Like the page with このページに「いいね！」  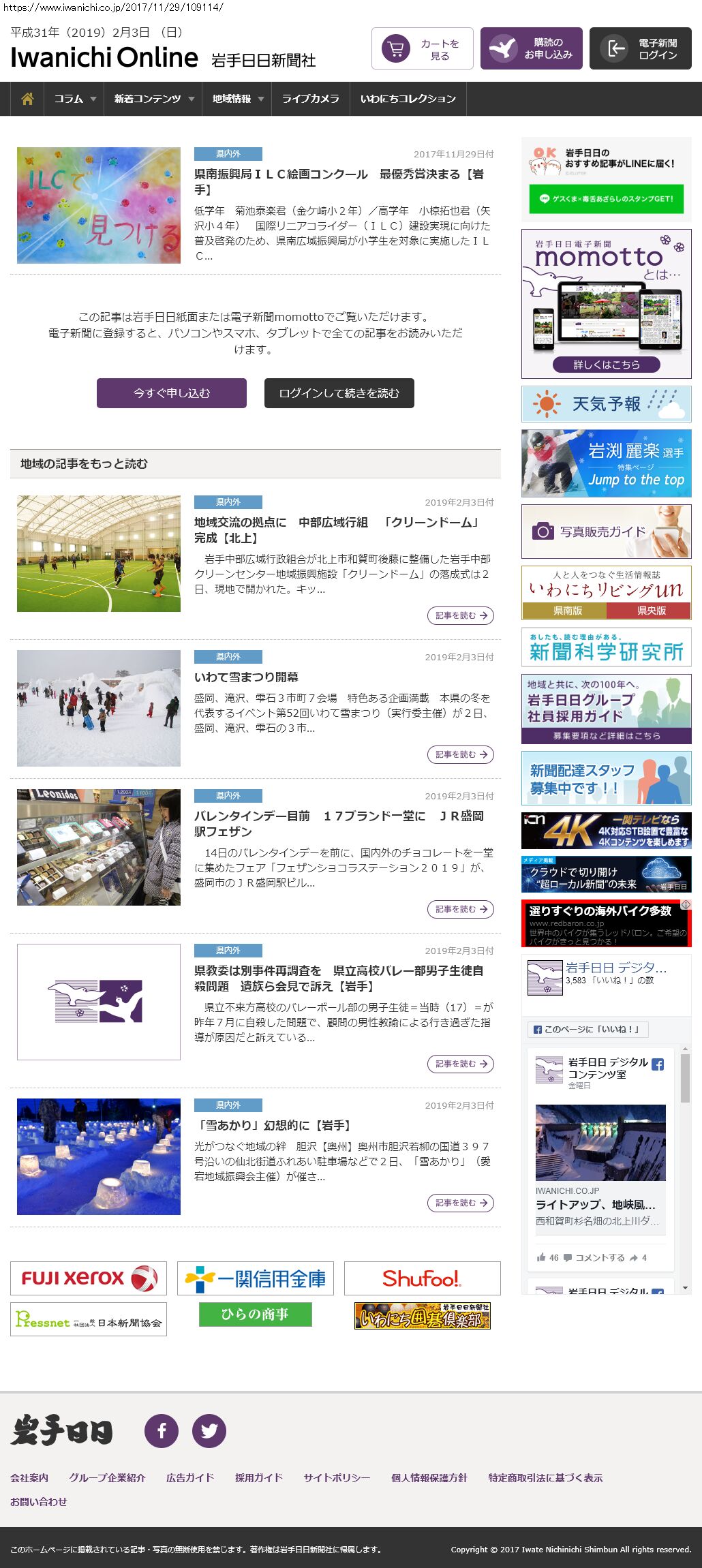[x=587, y=1029]
